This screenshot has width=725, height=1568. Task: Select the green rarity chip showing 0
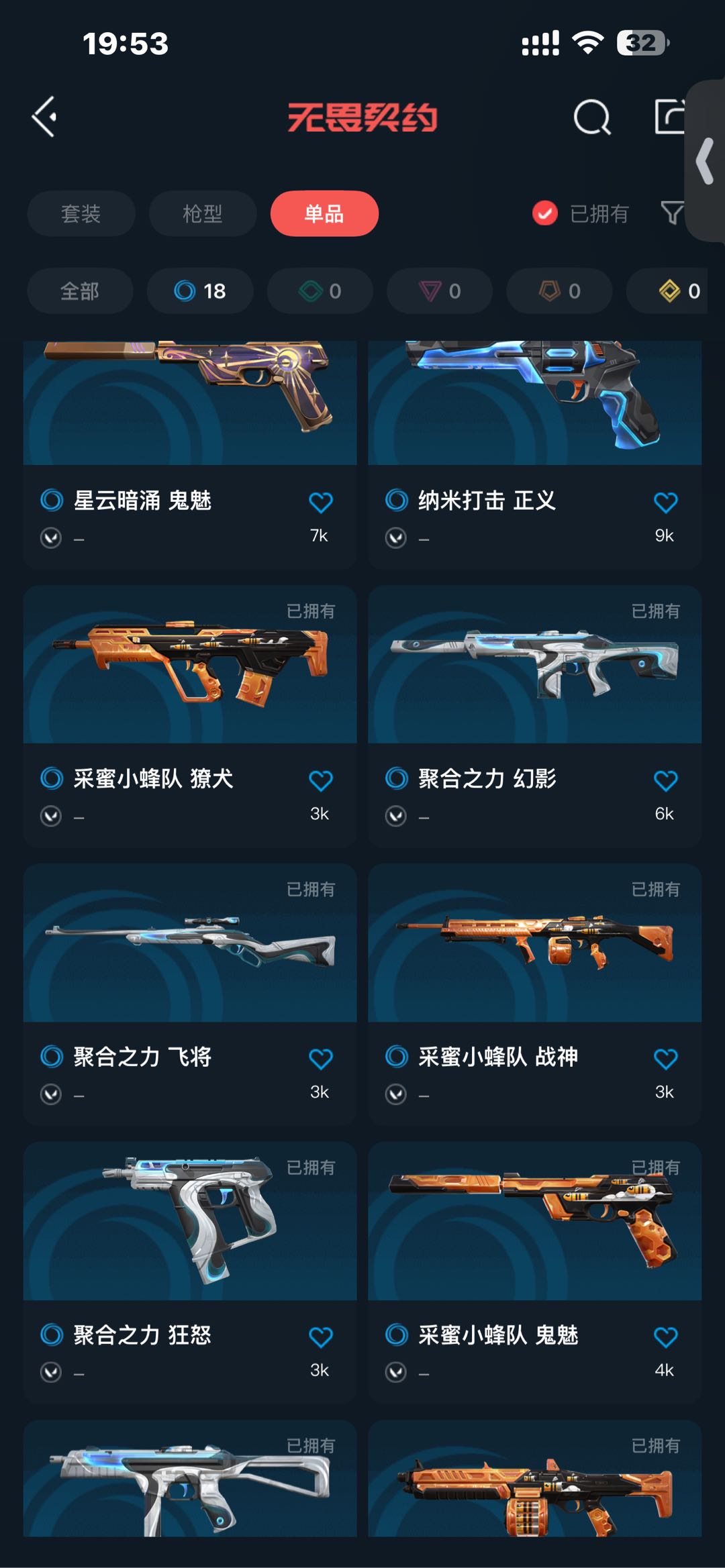coord(320,291)
